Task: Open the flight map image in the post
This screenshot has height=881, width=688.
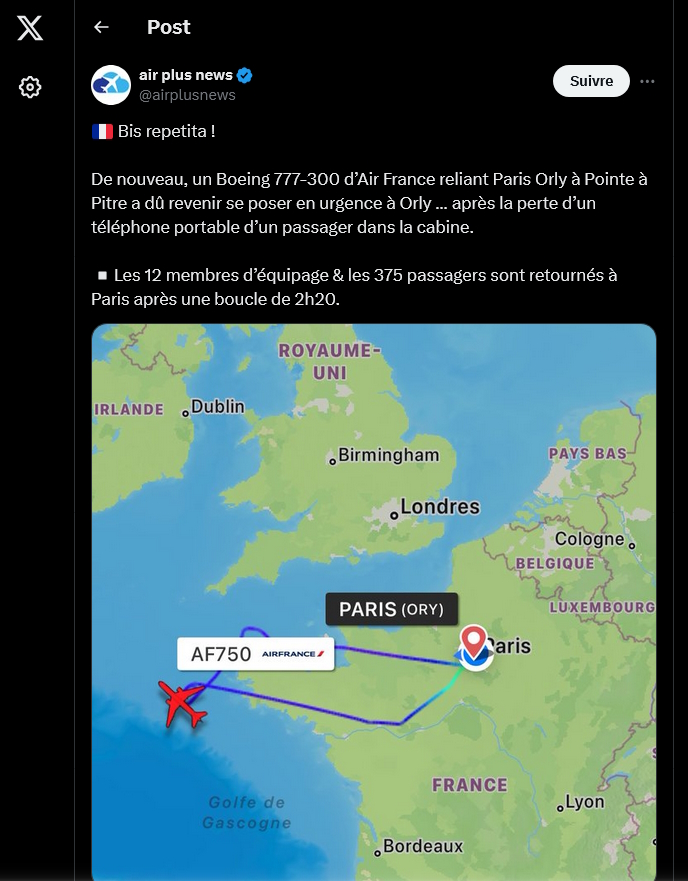Action: tap(373, 600)
